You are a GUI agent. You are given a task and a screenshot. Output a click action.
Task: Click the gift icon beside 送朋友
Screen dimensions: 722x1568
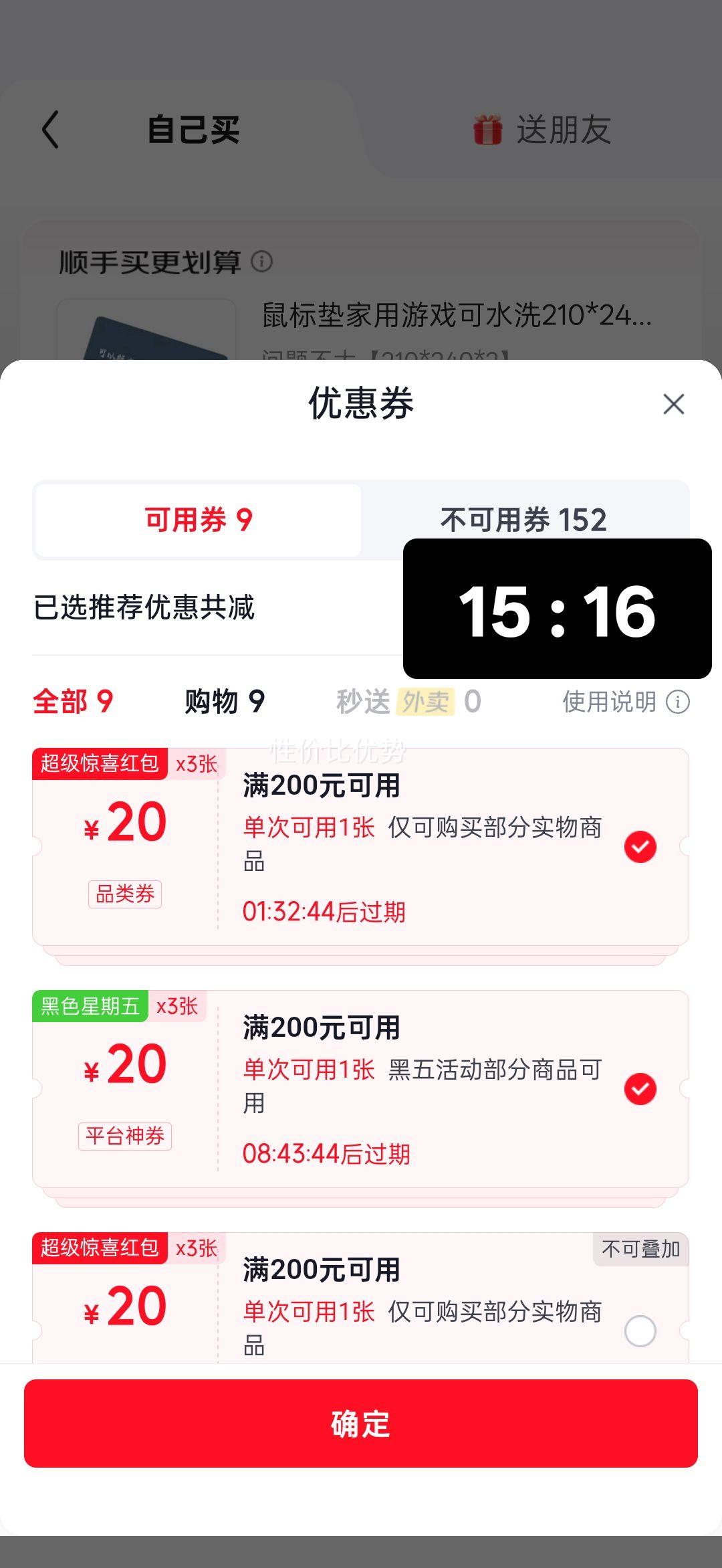tap(487, 127)
